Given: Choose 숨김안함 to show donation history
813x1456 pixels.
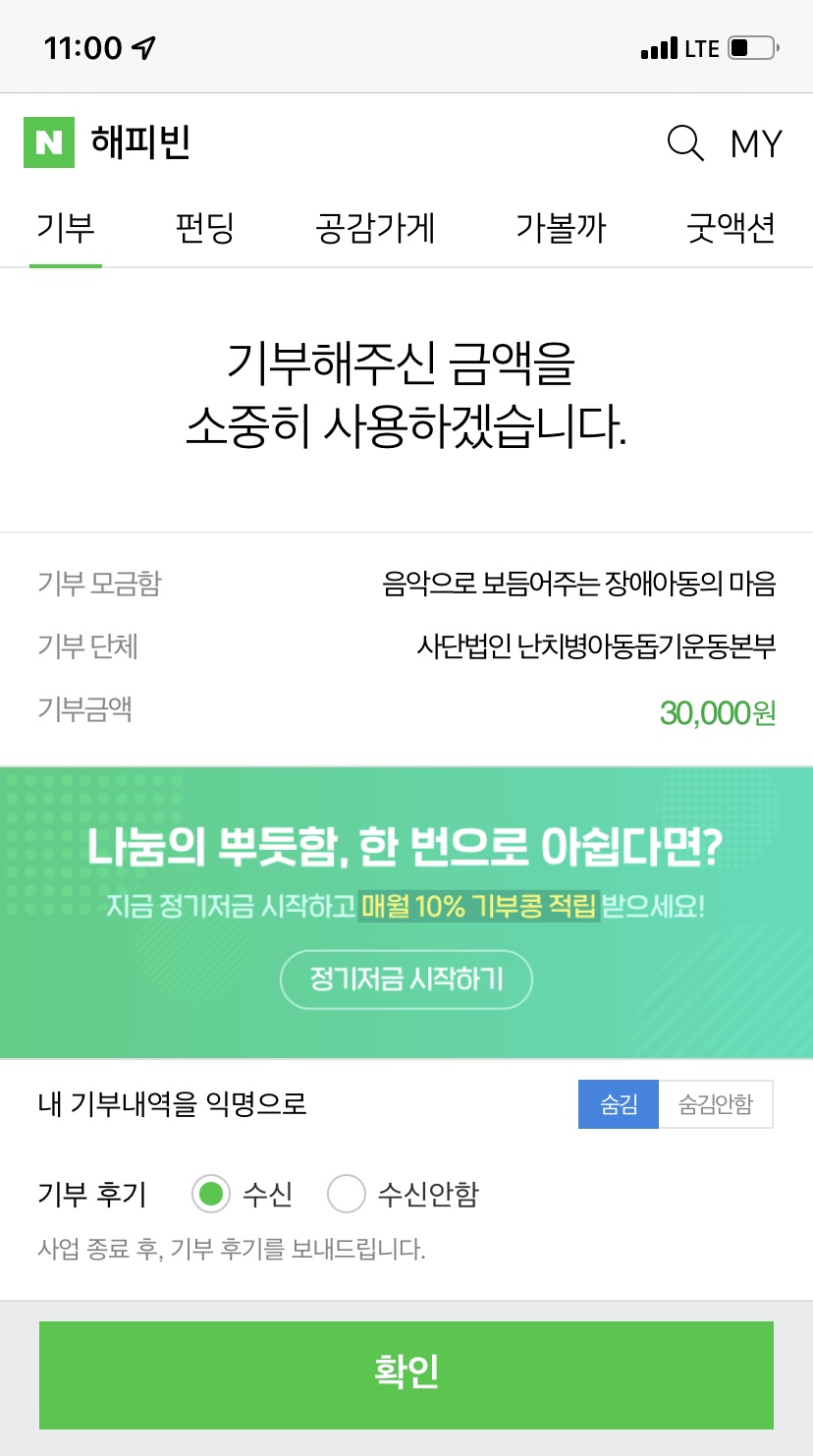Looking at the screenshot, I should (716, 1104).
